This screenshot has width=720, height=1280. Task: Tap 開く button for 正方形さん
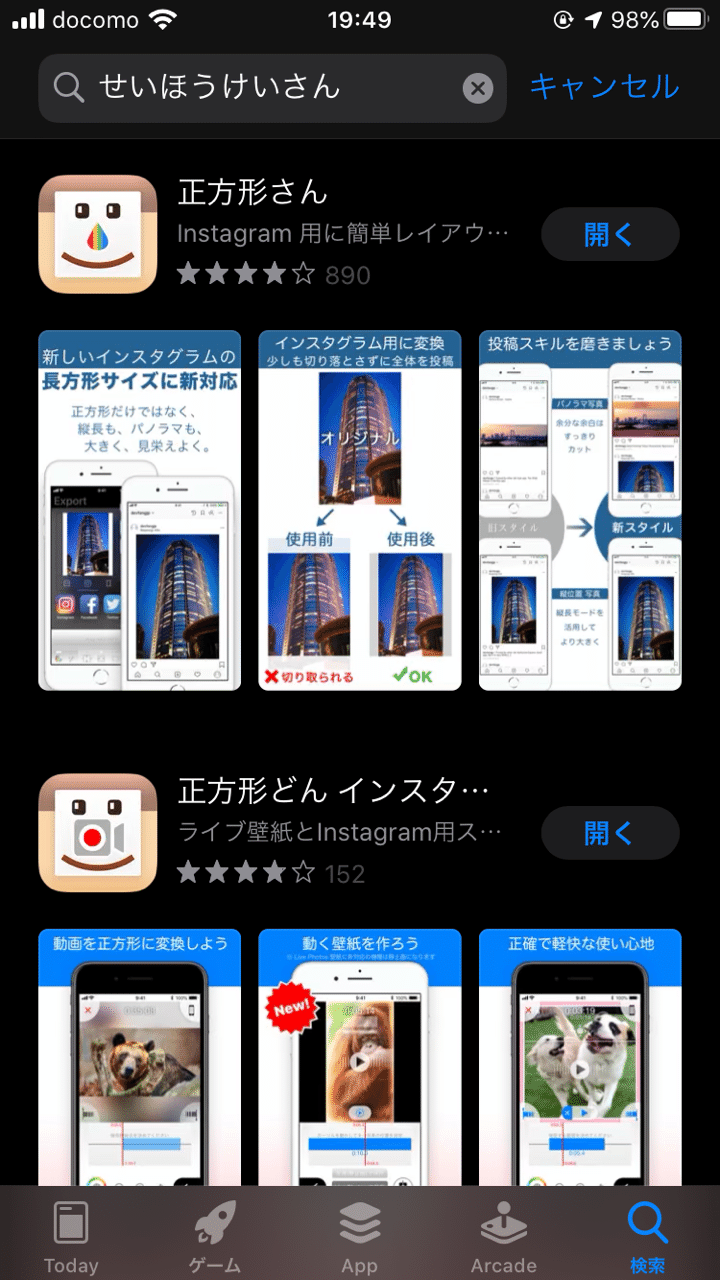click(x=610, y=234)
